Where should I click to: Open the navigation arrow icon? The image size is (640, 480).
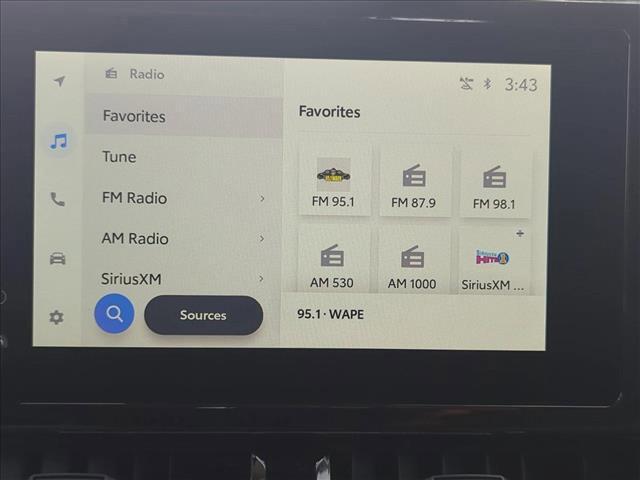59,82
